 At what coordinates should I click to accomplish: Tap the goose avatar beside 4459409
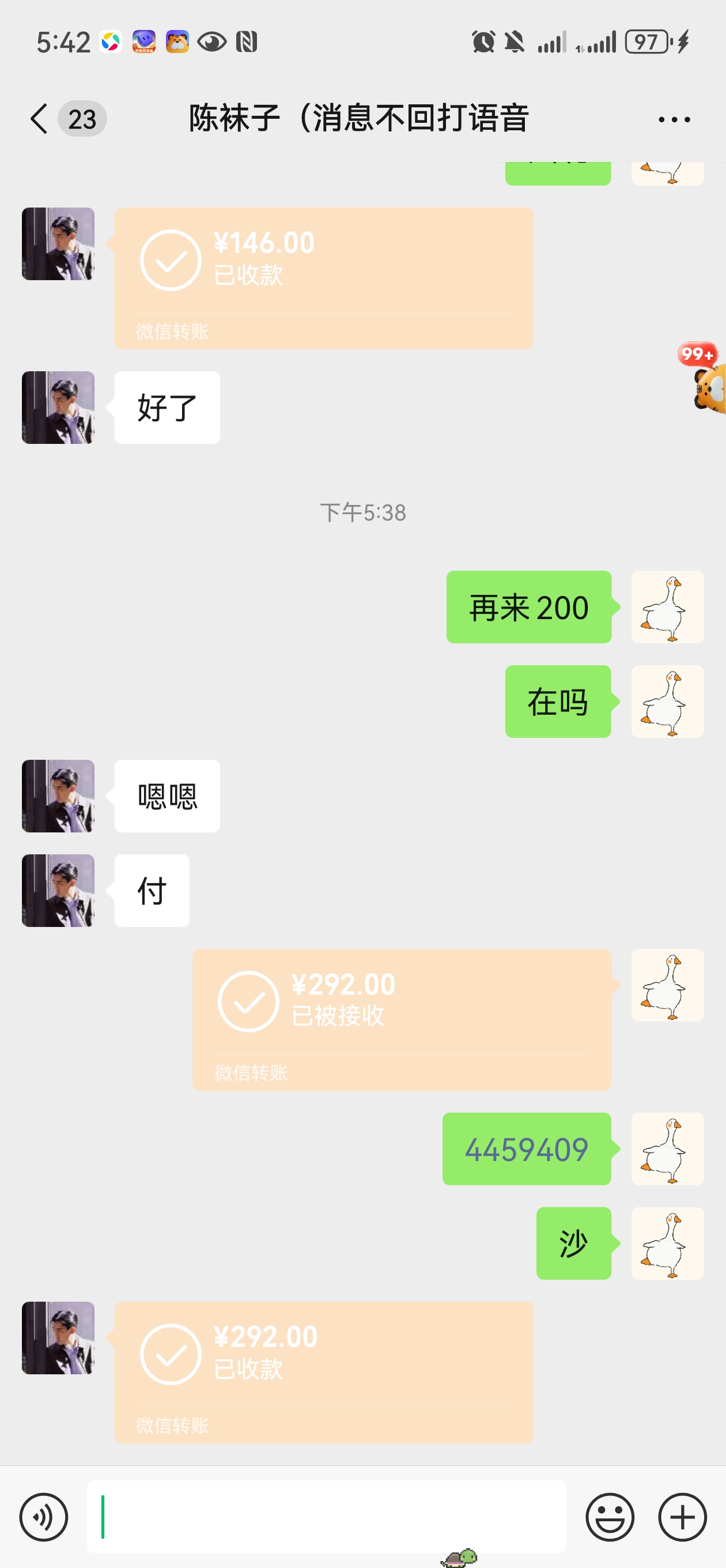[x=667, y=1149]
